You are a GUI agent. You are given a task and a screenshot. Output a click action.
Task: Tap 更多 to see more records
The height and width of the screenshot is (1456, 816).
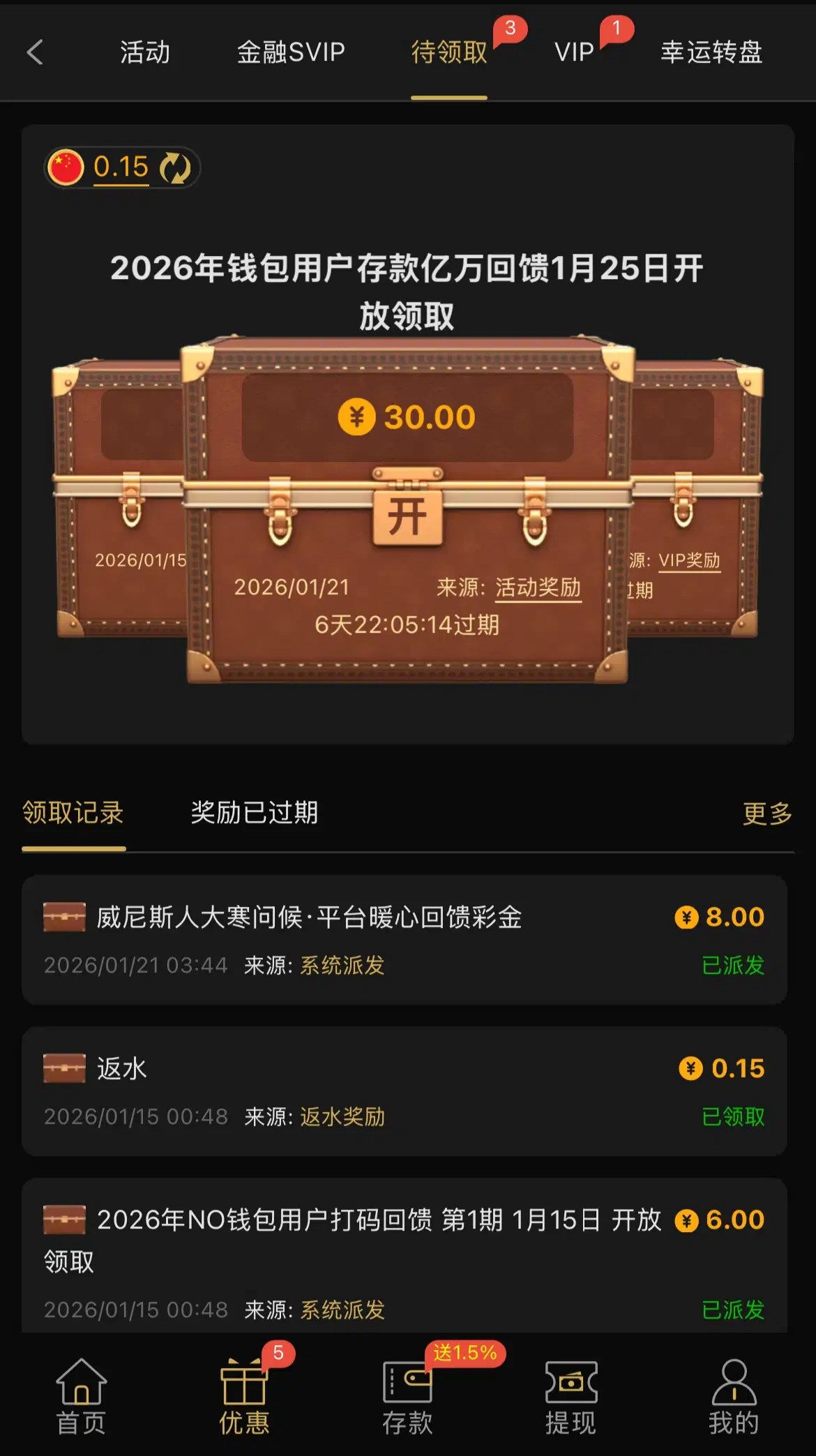(x=767, y=813)
